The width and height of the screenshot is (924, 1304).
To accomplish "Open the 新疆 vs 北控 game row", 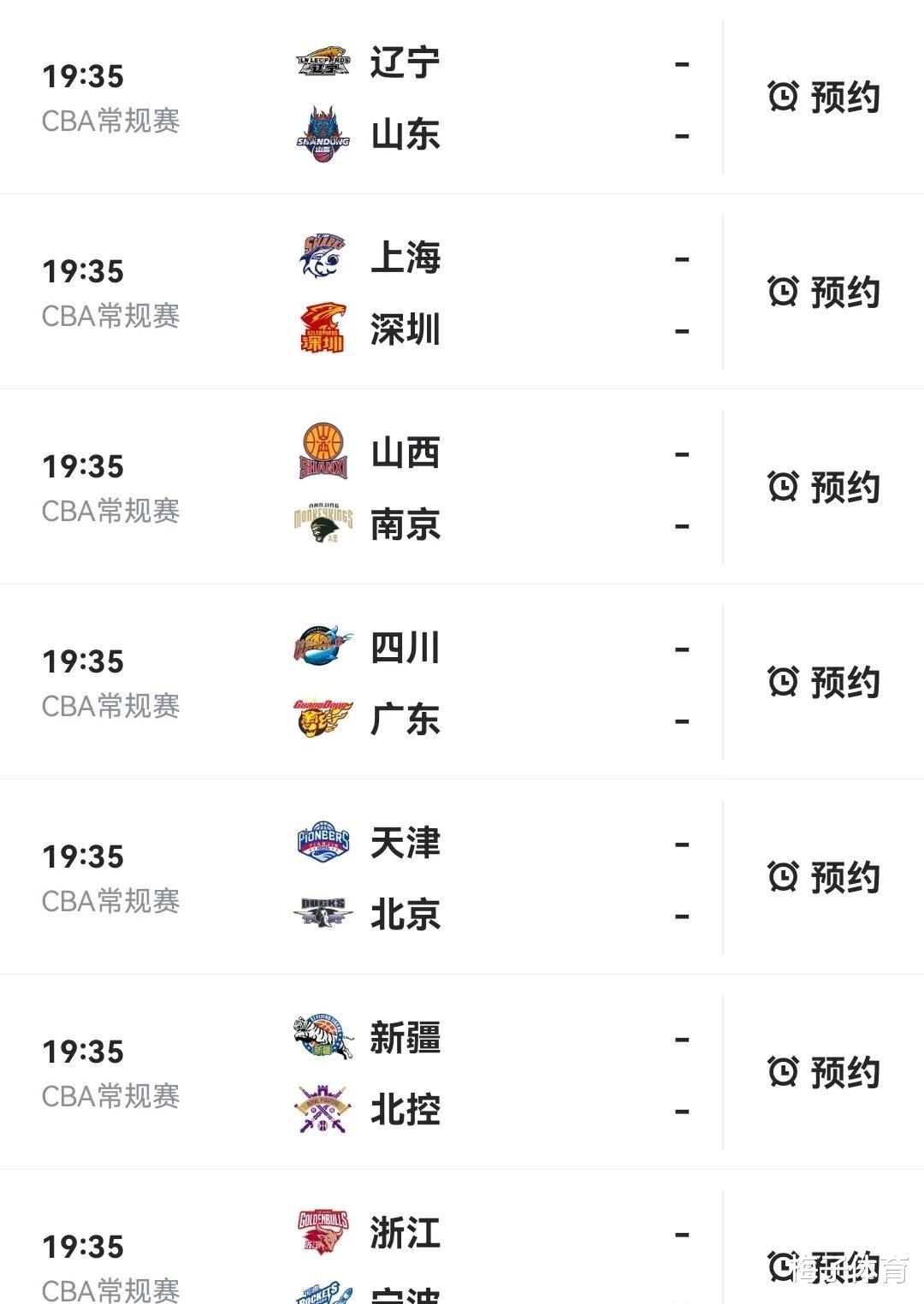I will pyautogui.click(x=361, y=1072).
